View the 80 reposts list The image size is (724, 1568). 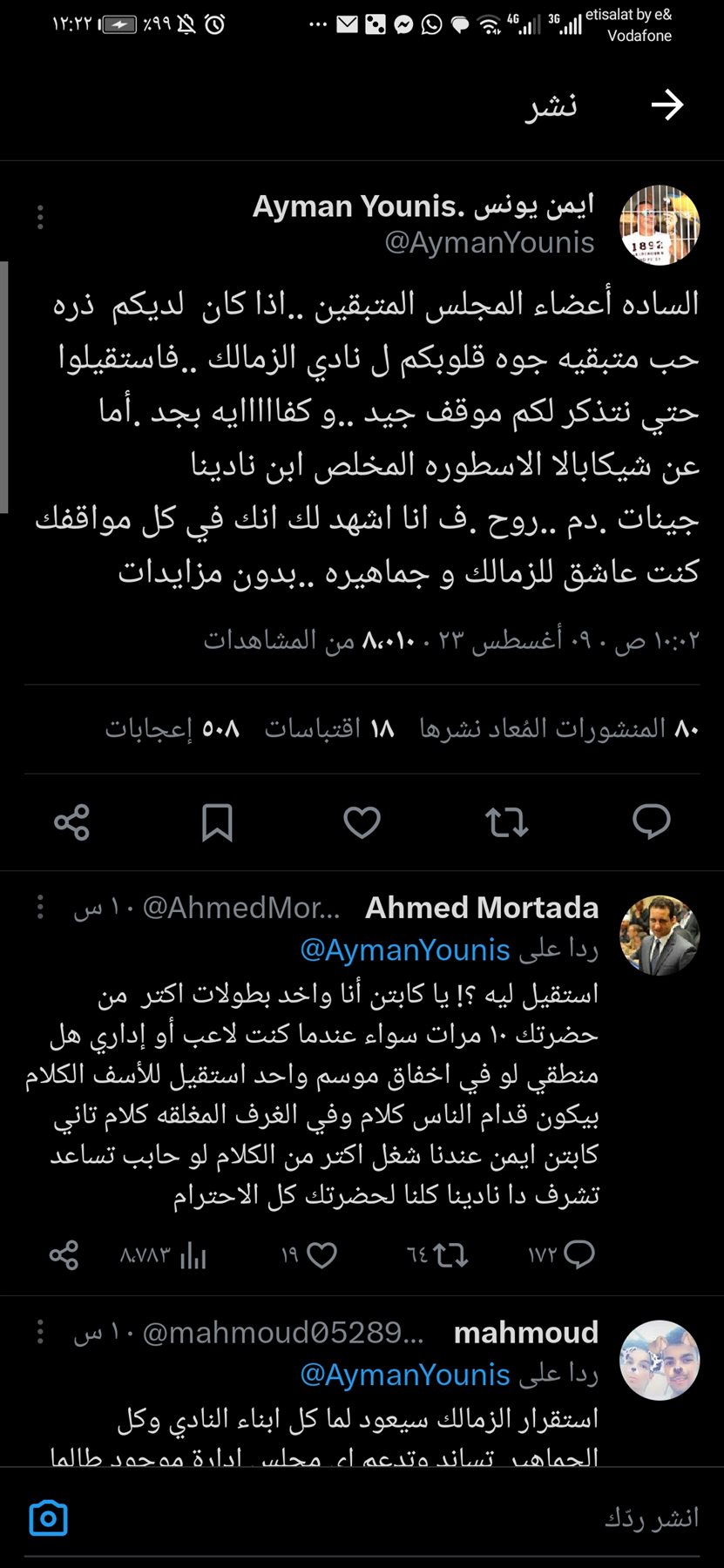[558, 728]
